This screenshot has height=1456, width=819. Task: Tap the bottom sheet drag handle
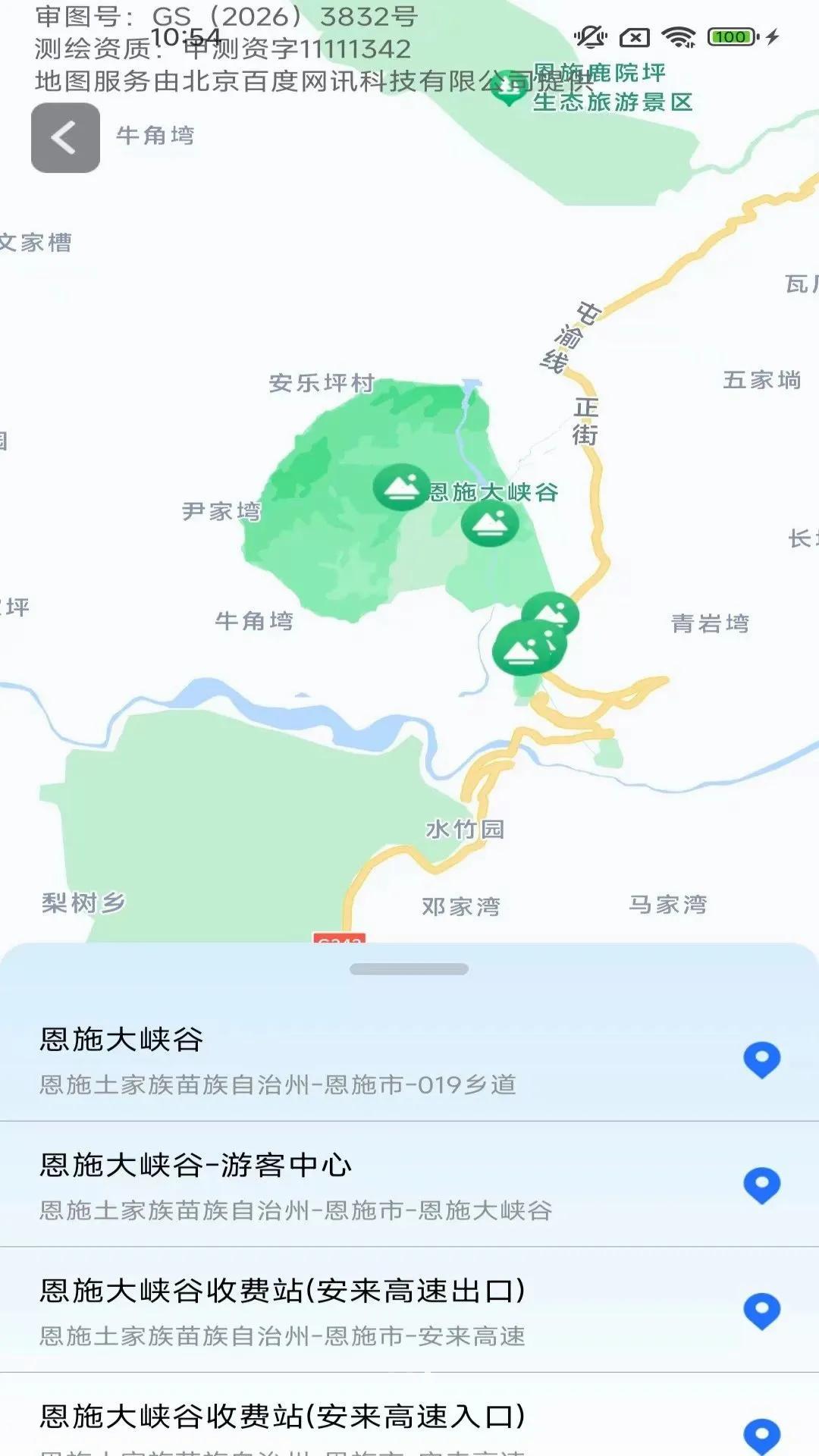pyautogui.click(x=409, y=969)
